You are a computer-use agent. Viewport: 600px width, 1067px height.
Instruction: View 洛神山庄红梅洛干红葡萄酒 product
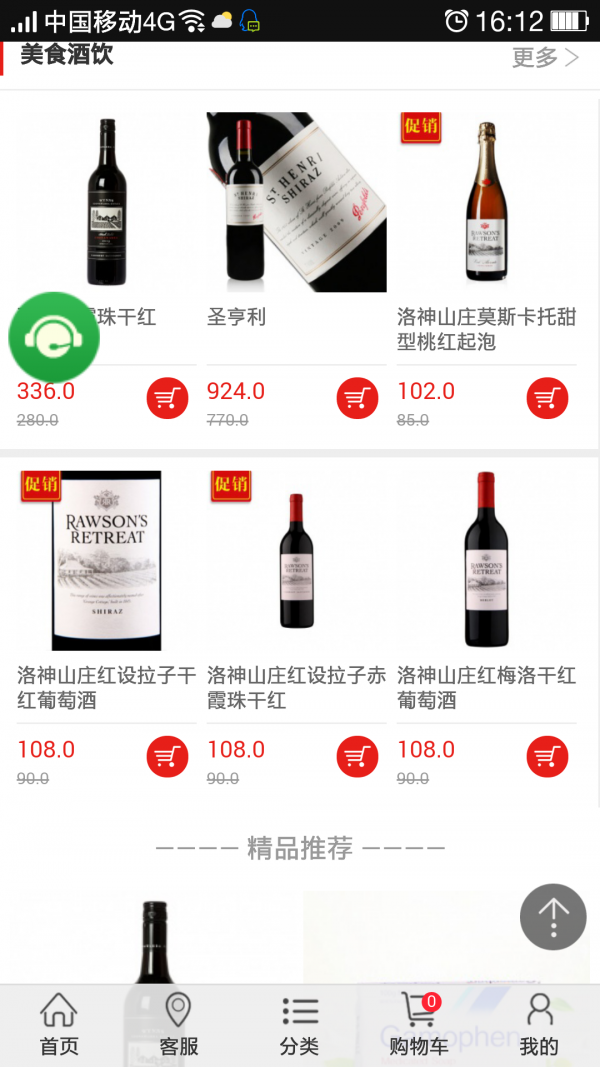pyautogui.click(x=486, y=560)
